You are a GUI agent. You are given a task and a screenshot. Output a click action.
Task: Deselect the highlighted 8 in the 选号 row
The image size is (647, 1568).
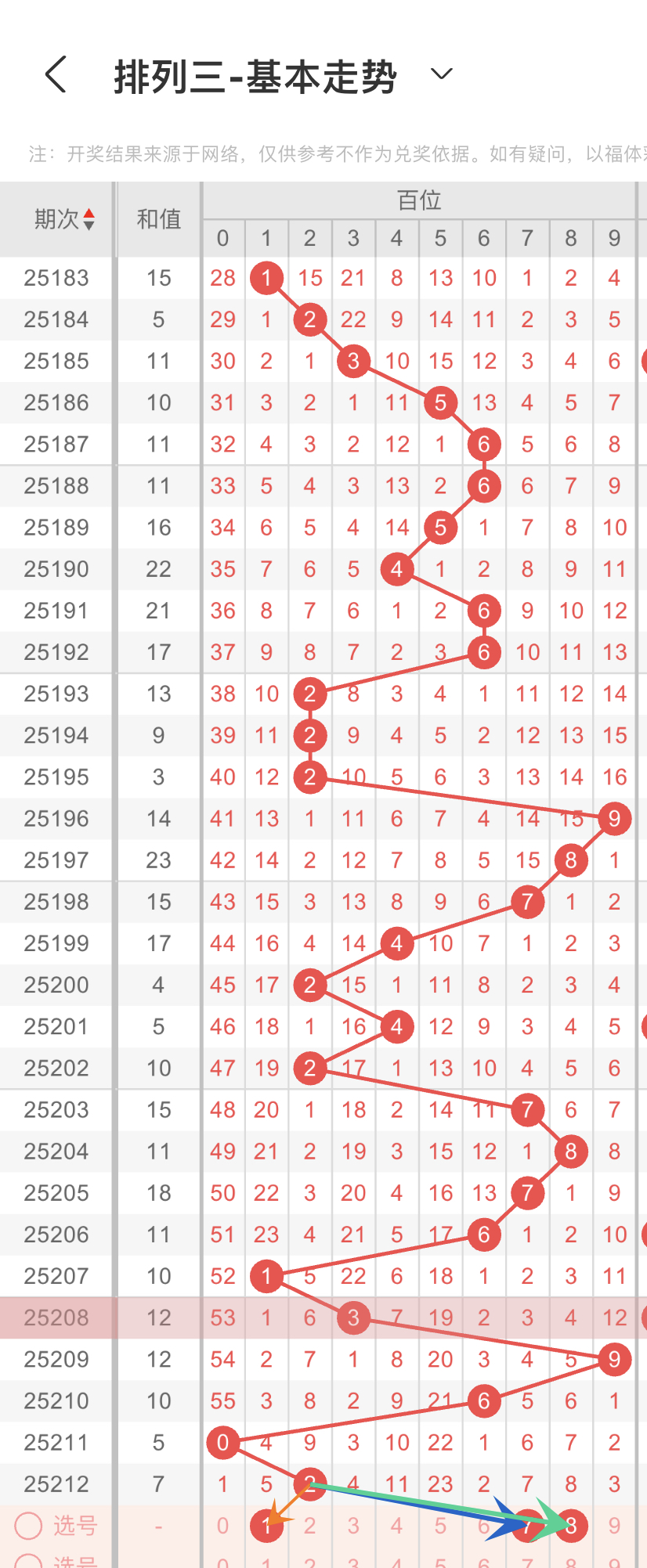click(x=572, y=1525)
